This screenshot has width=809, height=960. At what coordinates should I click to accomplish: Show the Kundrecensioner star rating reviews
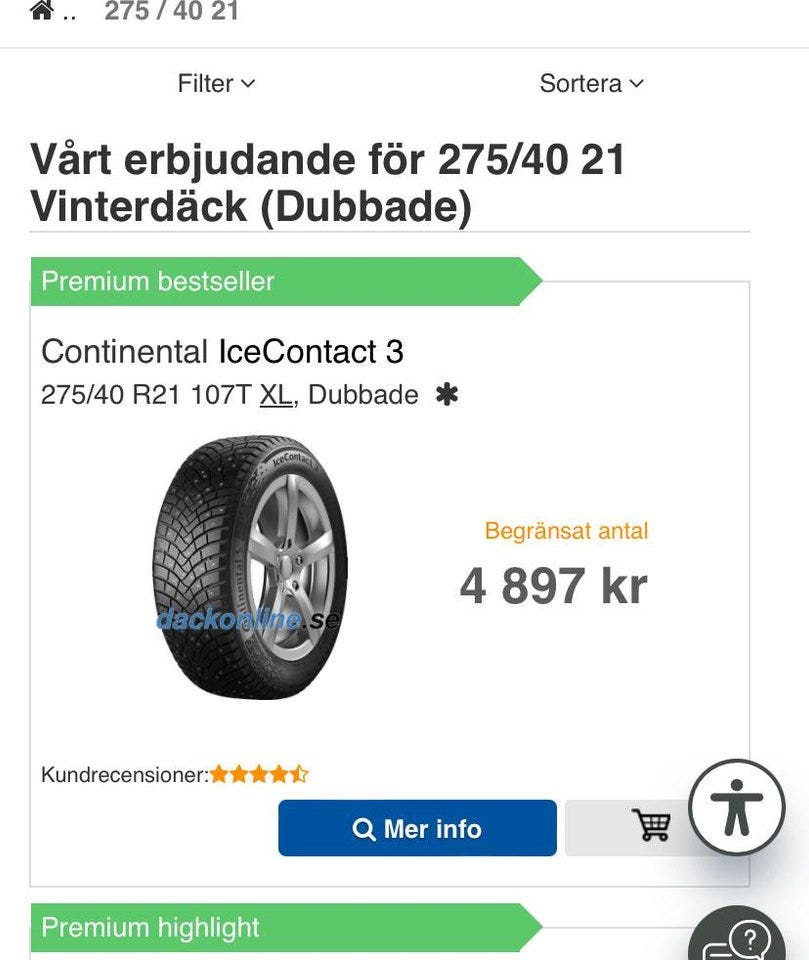tap(259, 774)
